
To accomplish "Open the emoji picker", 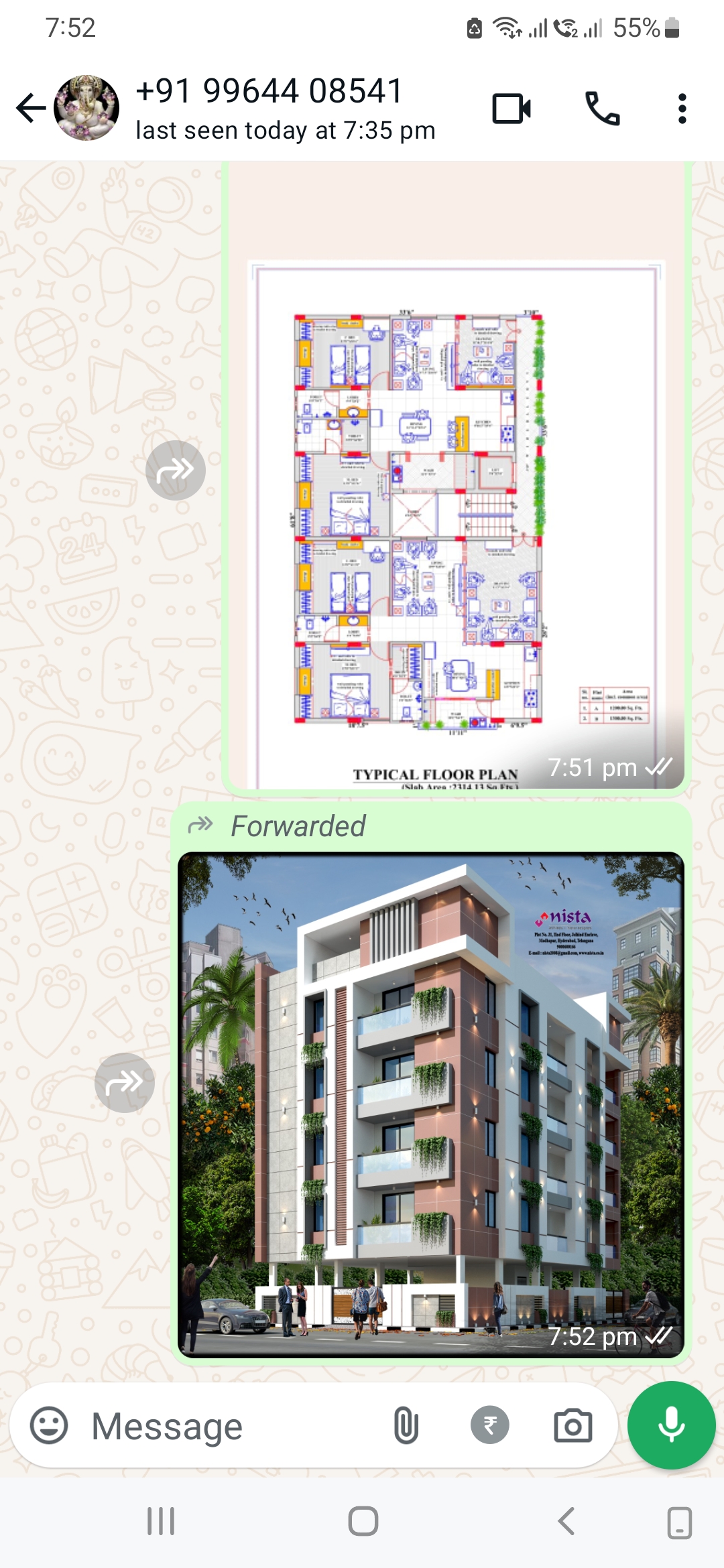I will [x=49, y=1425].
